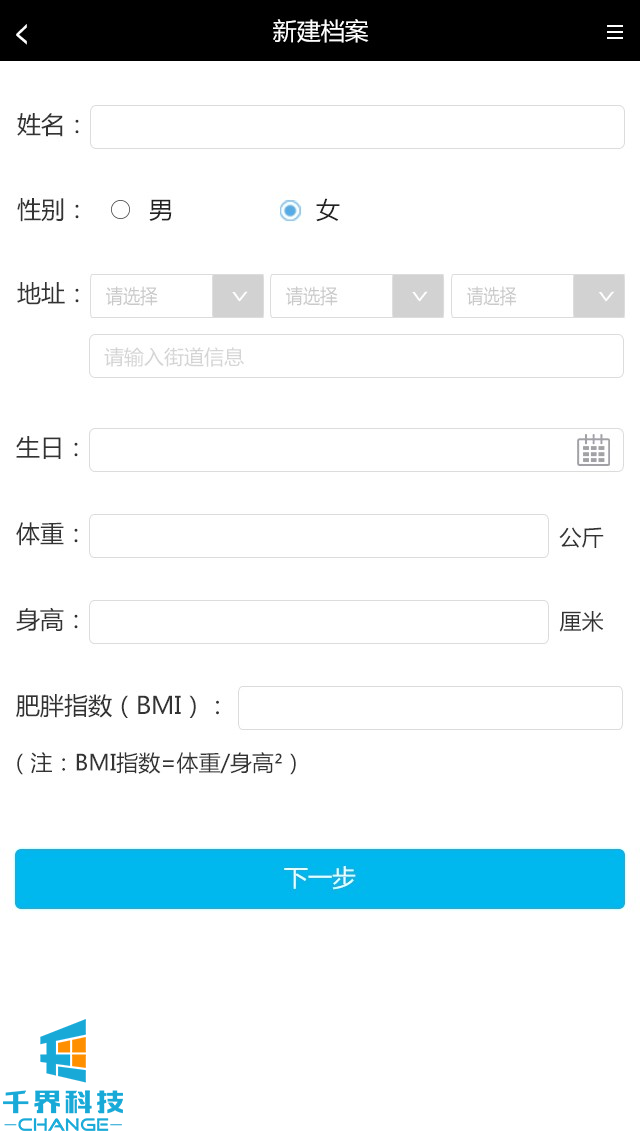Focus the 肥胖指数 BMI input field
Screen dimensions: 640x1135
(430, 708)
